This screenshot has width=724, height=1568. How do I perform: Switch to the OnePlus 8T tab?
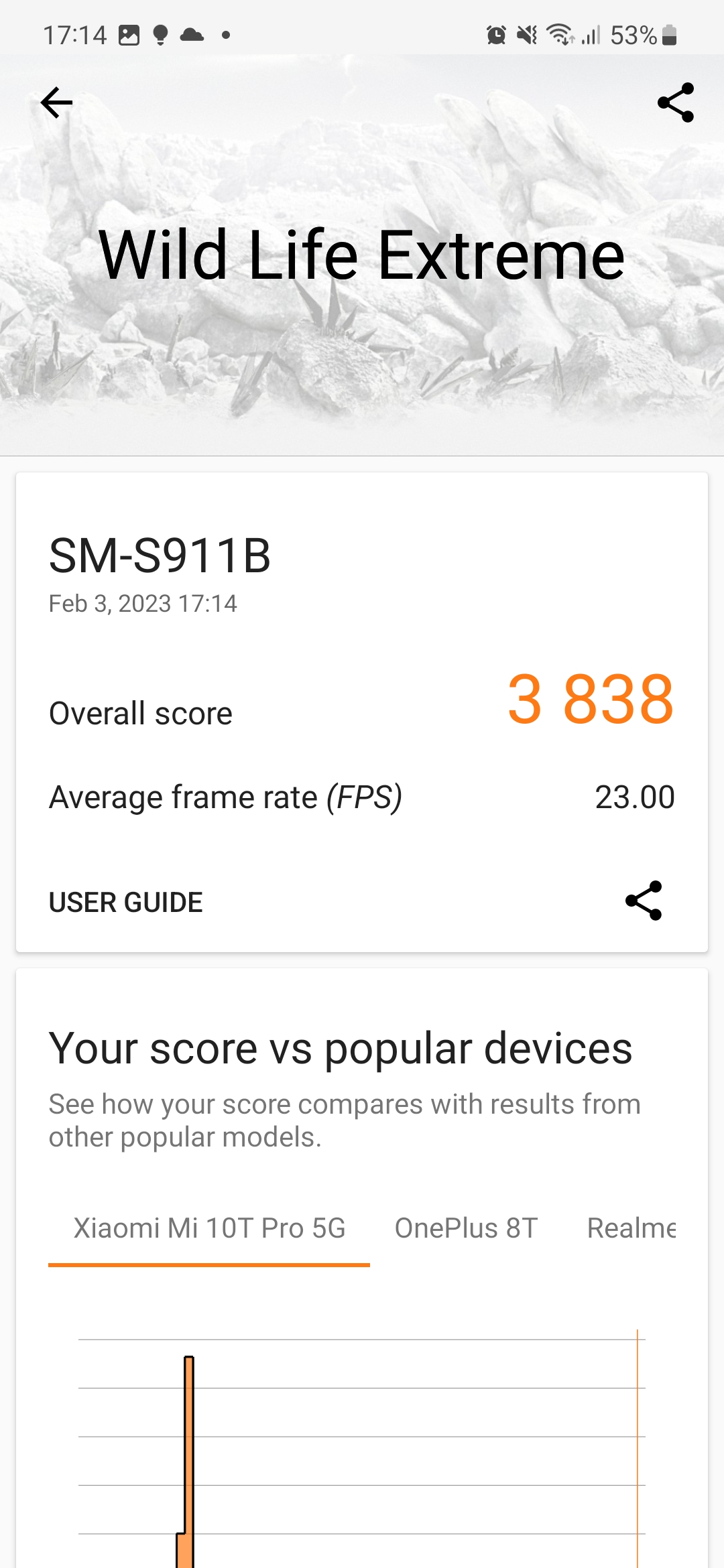(x=466, y=1228)
